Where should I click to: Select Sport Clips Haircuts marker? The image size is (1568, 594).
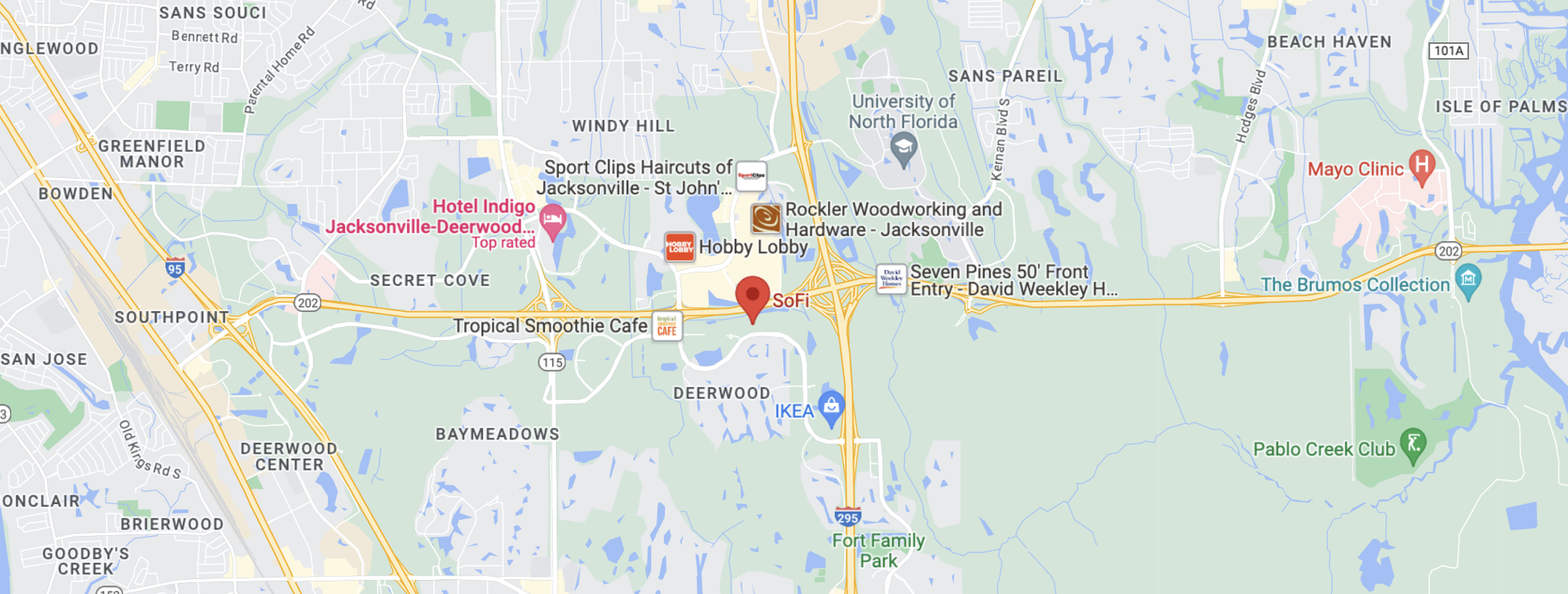[x=751, y=176]
